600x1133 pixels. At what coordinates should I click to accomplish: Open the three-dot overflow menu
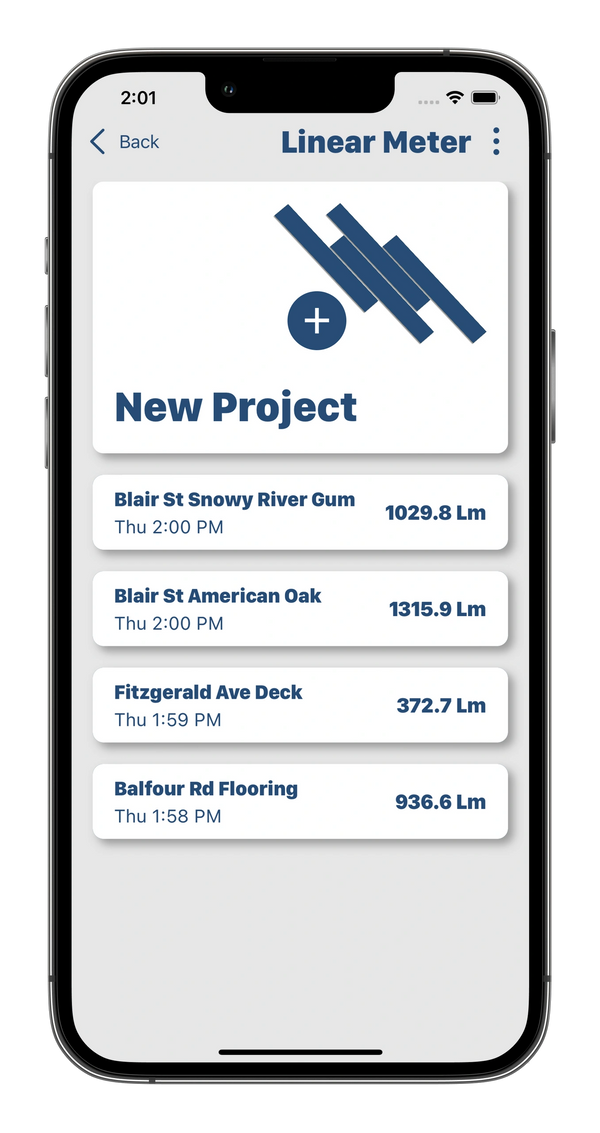click(496, 142)
